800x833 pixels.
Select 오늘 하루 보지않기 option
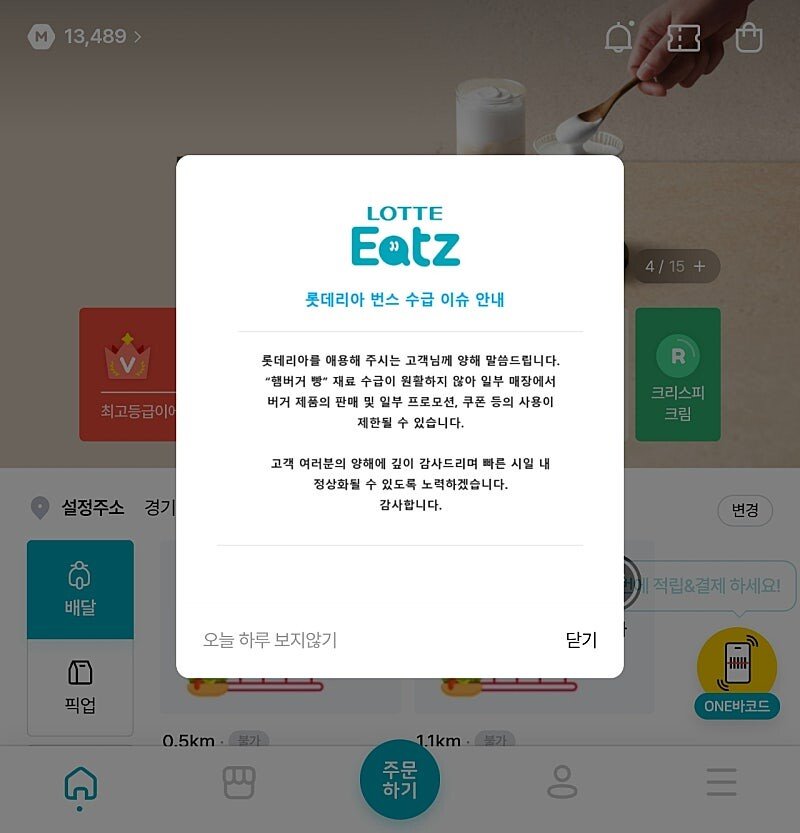point(270,640)
